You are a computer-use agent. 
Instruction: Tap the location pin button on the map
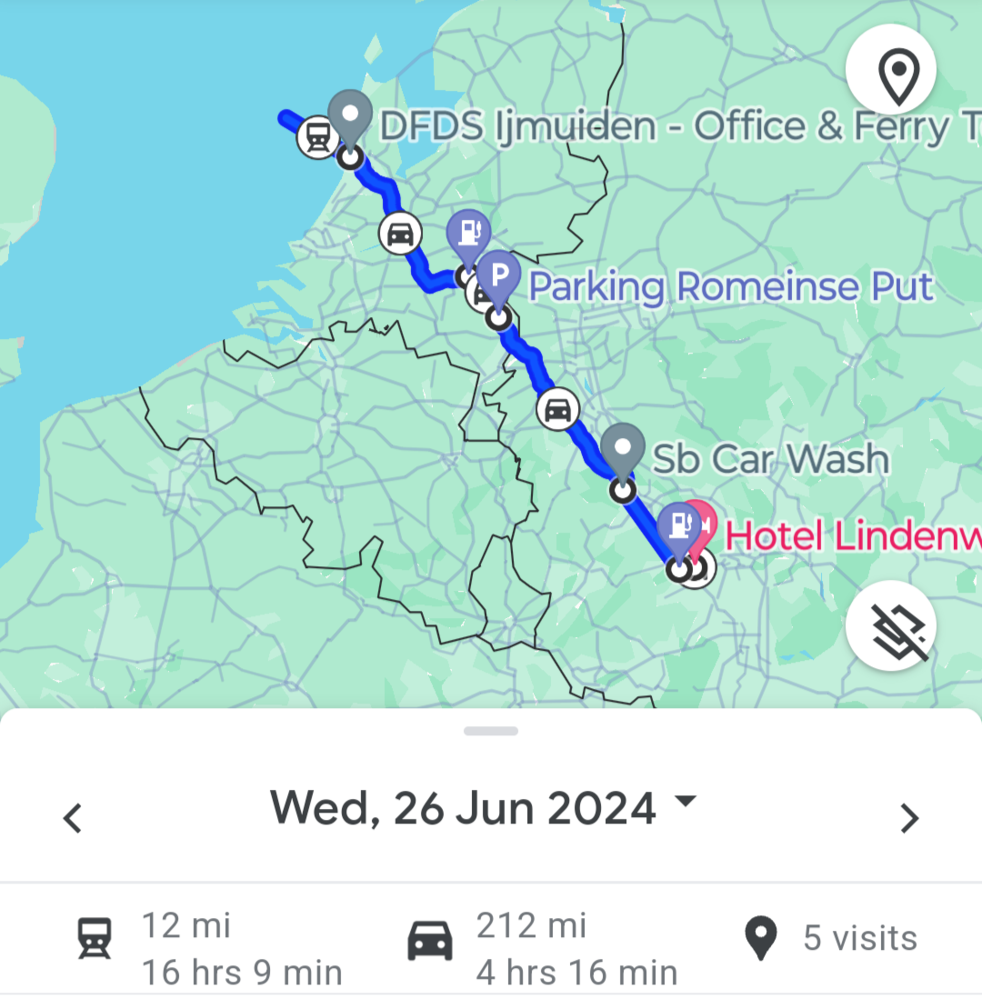pyautogui.click(x=890, y=73)
